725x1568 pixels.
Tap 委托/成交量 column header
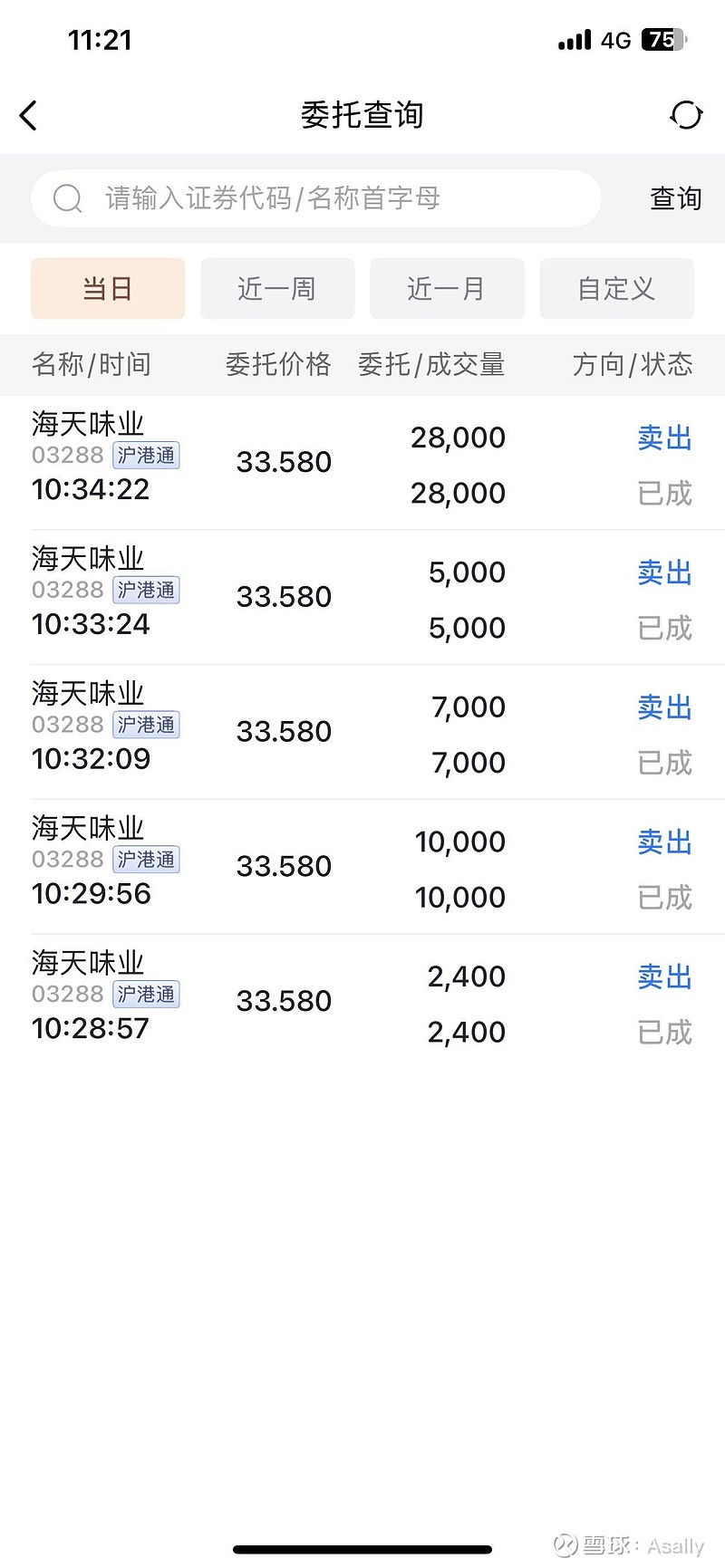tap(431, 364)
